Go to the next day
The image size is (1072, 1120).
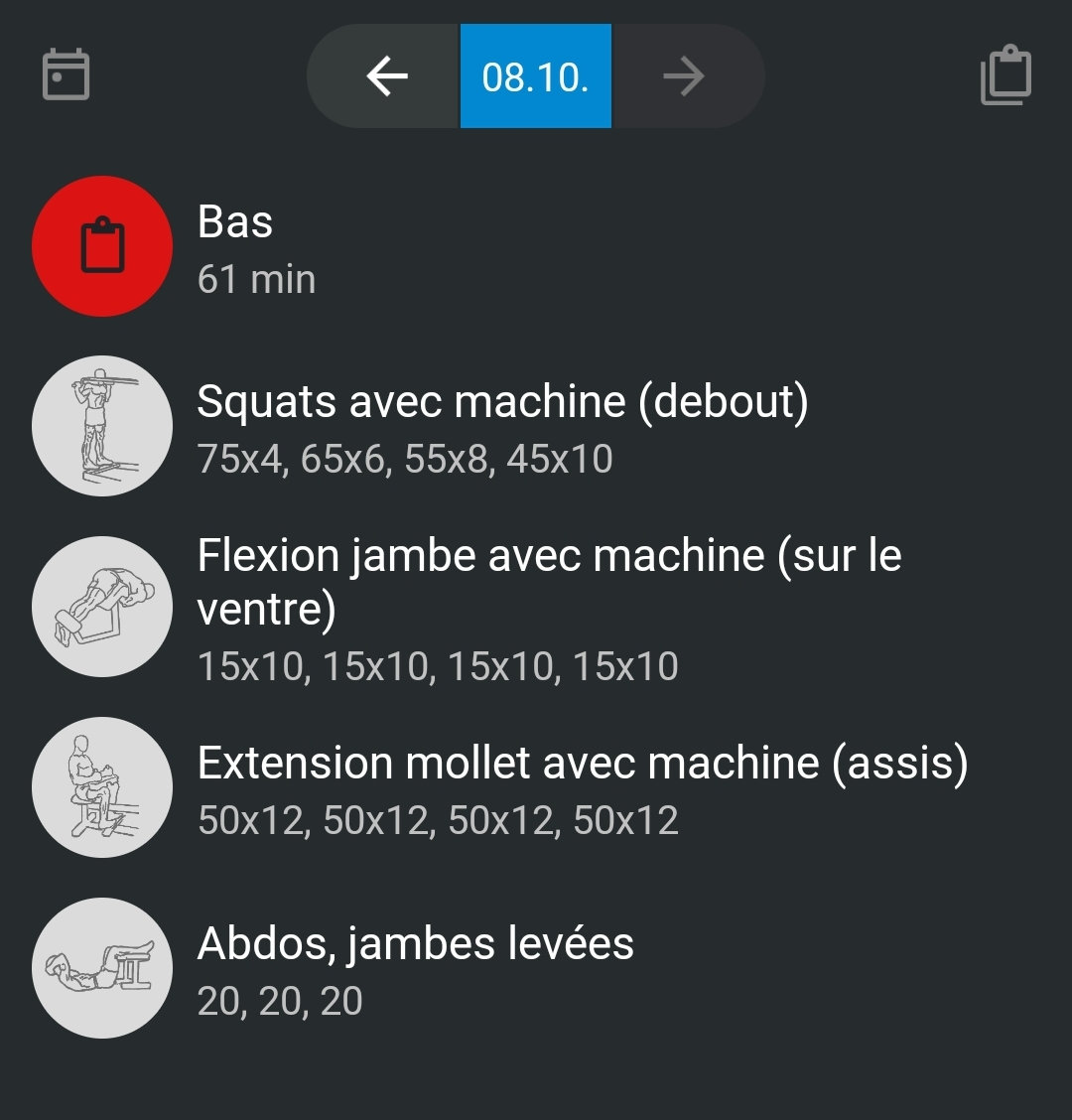click(x=684, y=76)
